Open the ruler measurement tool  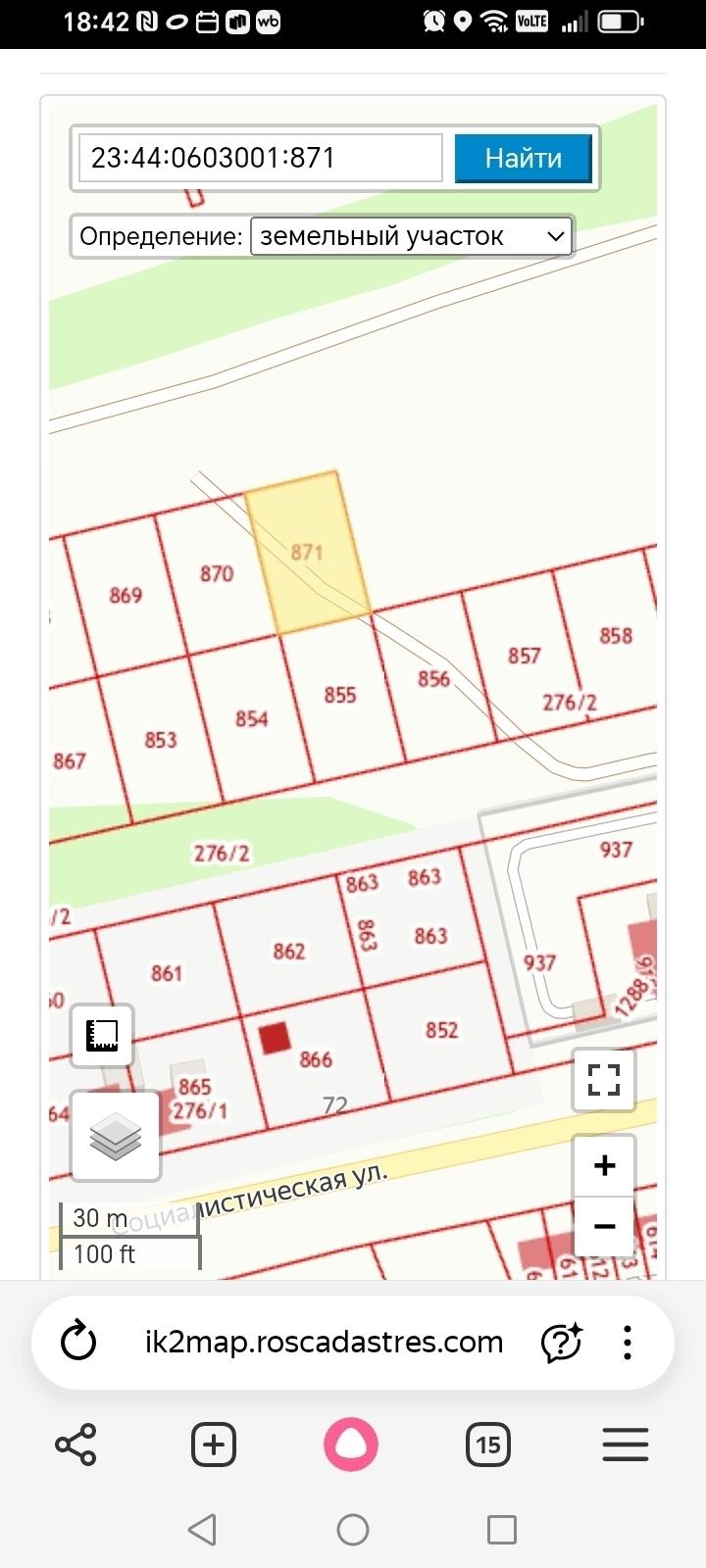click(x=102, y=1036)
